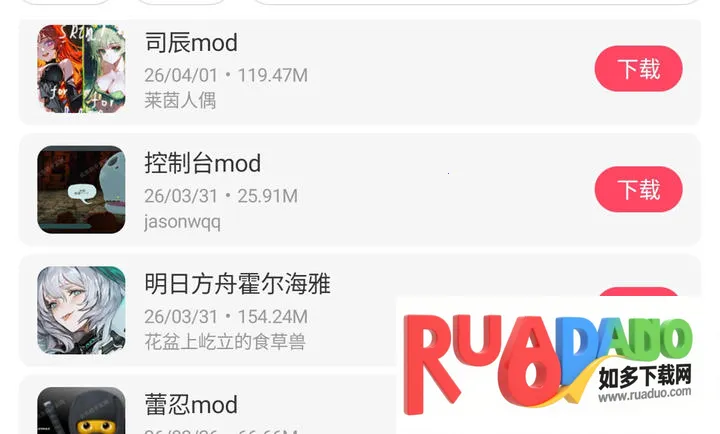Image resolution: width=720 pixels, height=434 pixels.
Task: Open the 蕾忍mod entry
Action: 191,405
